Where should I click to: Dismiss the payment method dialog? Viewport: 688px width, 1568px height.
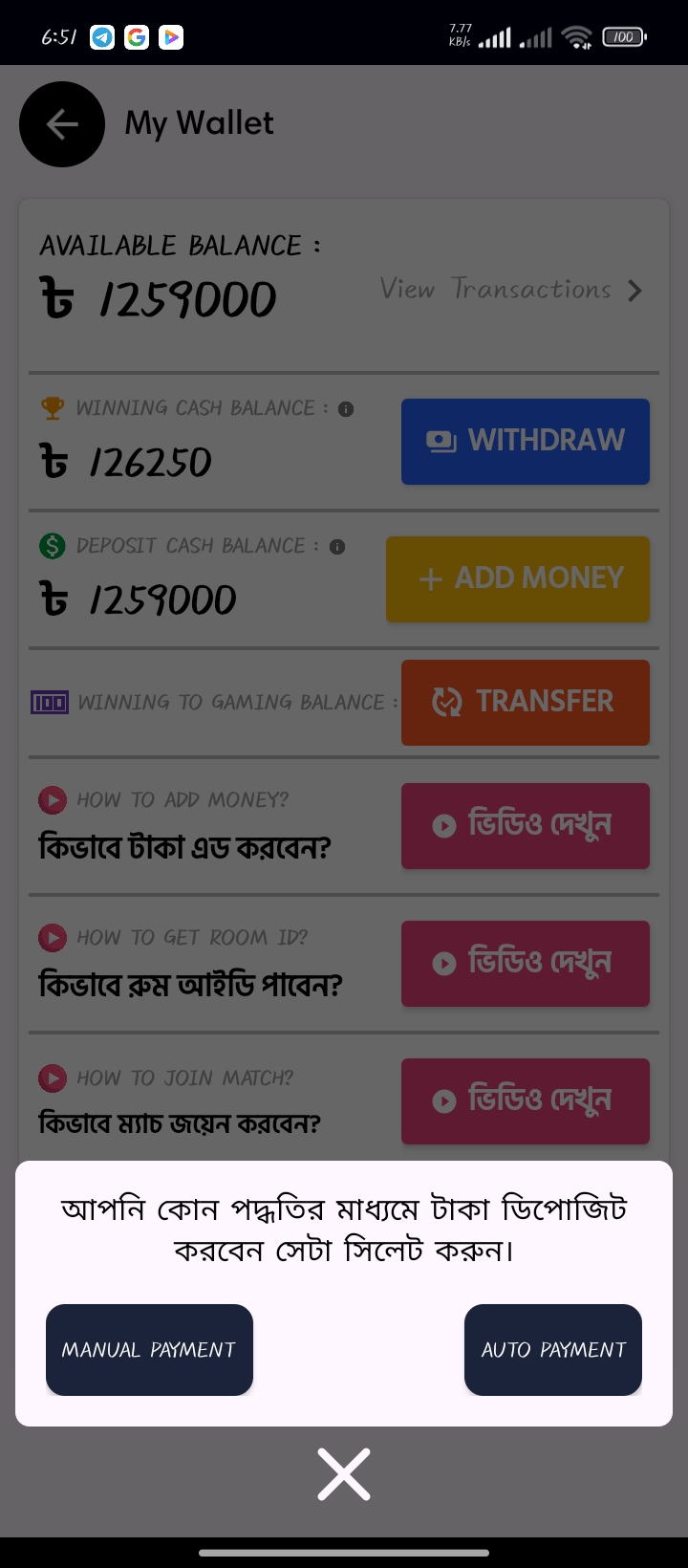click(344, 1473)
